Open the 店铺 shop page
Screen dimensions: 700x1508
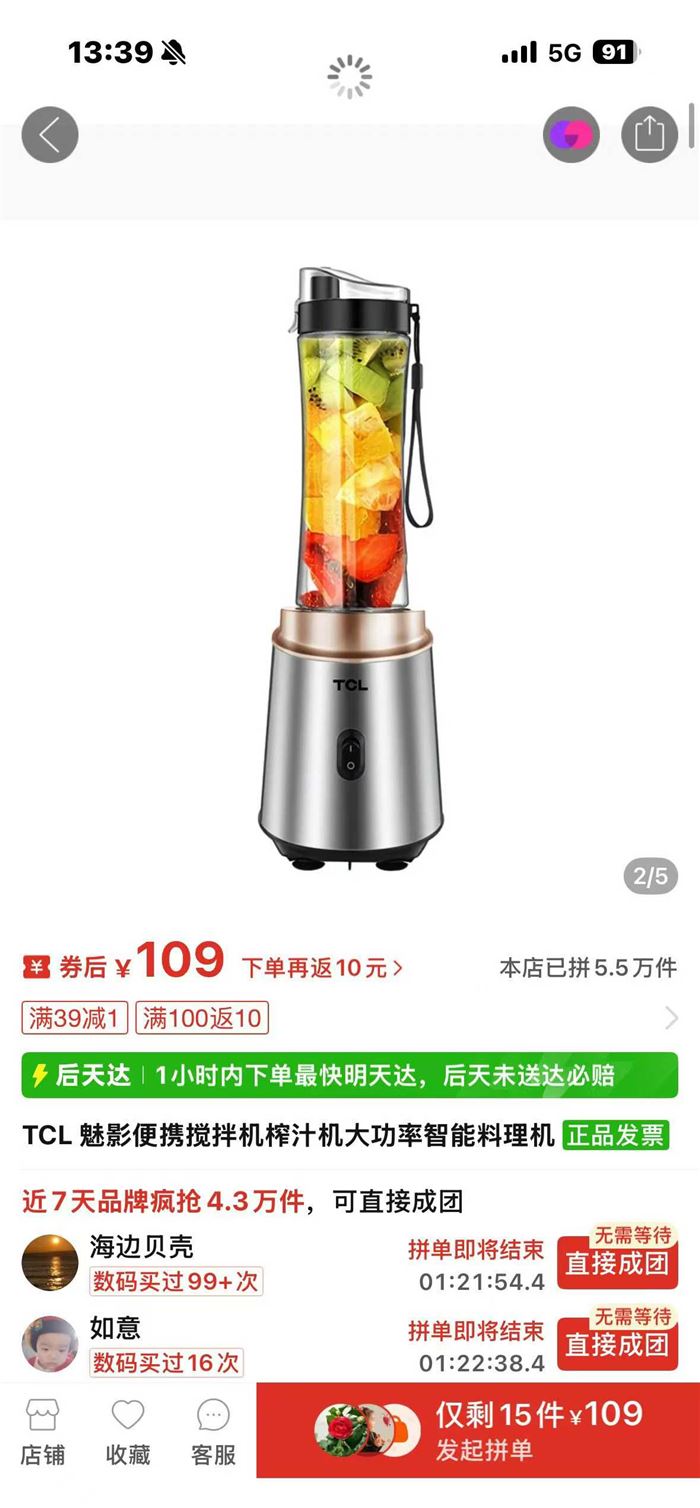point(43,1432)
